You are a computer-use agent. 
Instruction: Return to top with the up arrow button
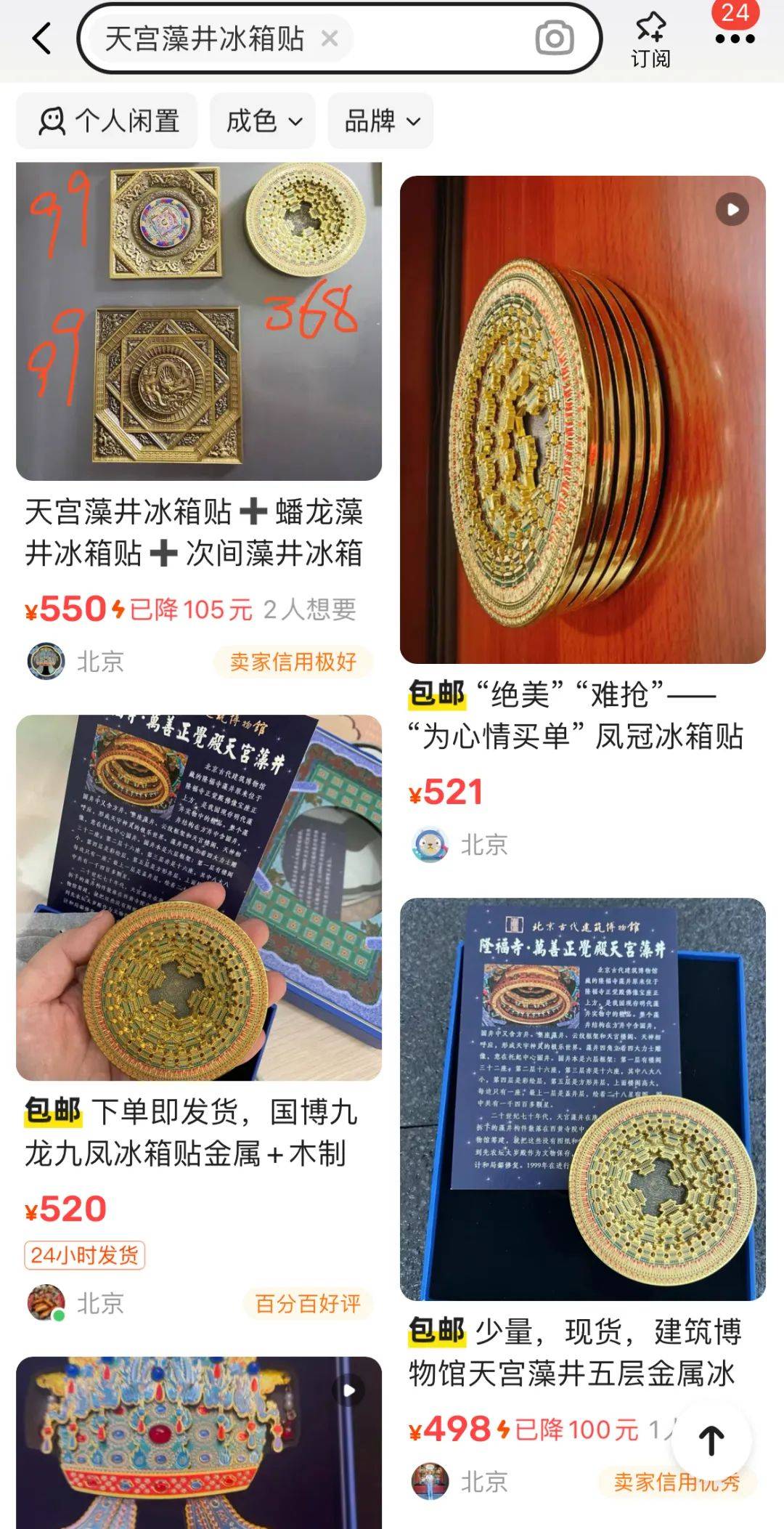[711, 1442]
